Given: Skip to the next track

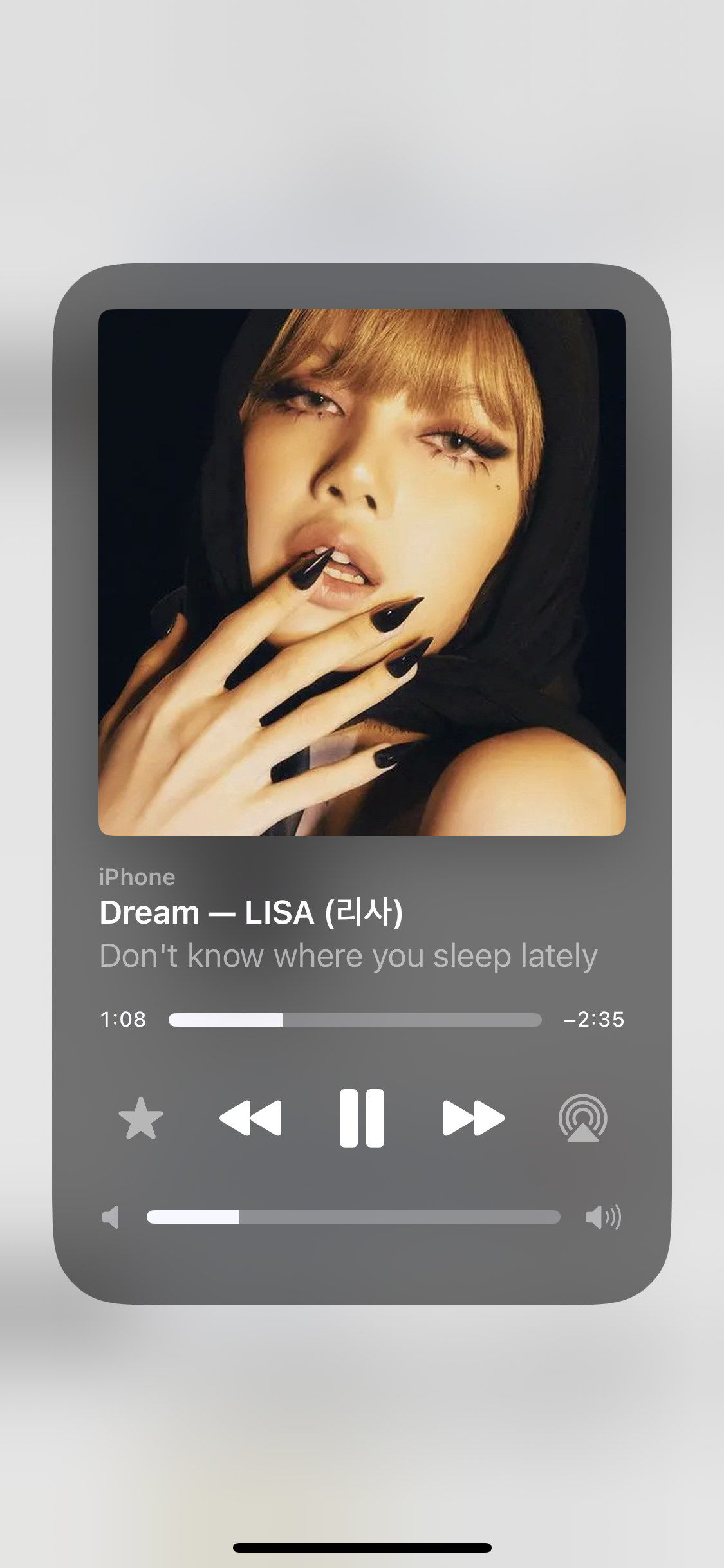Looking at the screenshot, I should pos(473,1119).
